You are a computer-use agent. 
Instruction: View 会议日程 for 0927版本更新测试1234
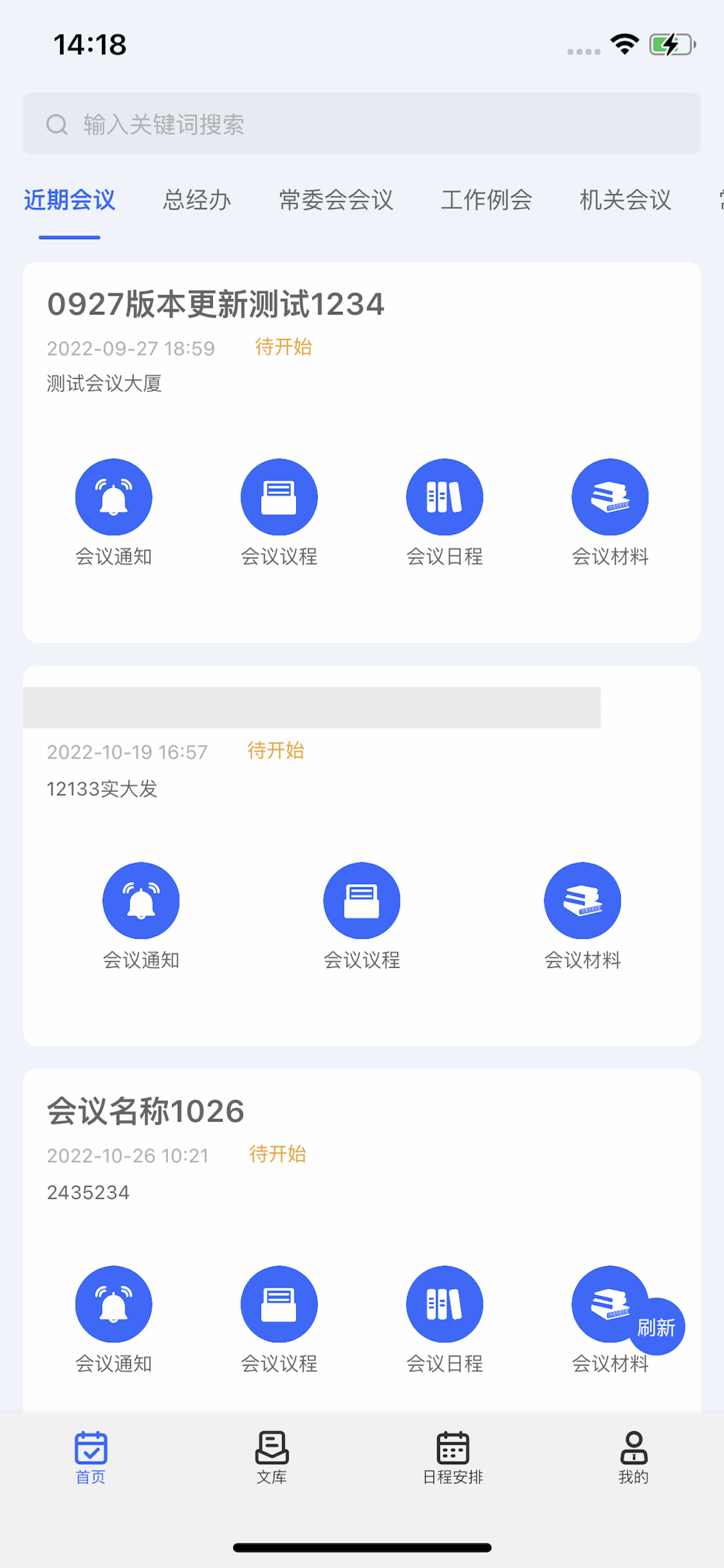coord(445,513)
